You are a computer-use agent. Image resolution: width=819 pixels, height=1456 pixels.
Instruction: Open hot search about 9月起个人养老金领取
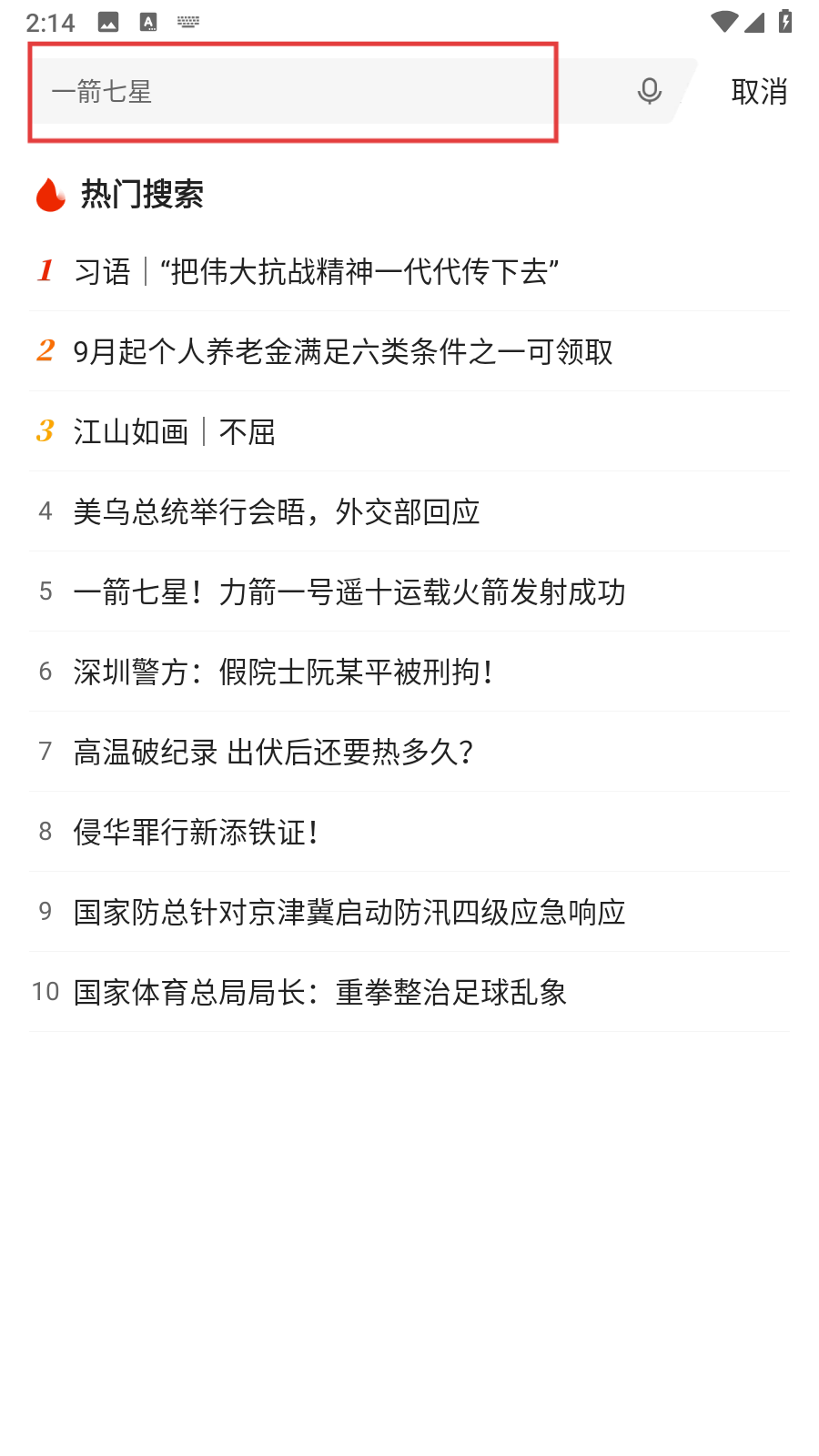343,351
